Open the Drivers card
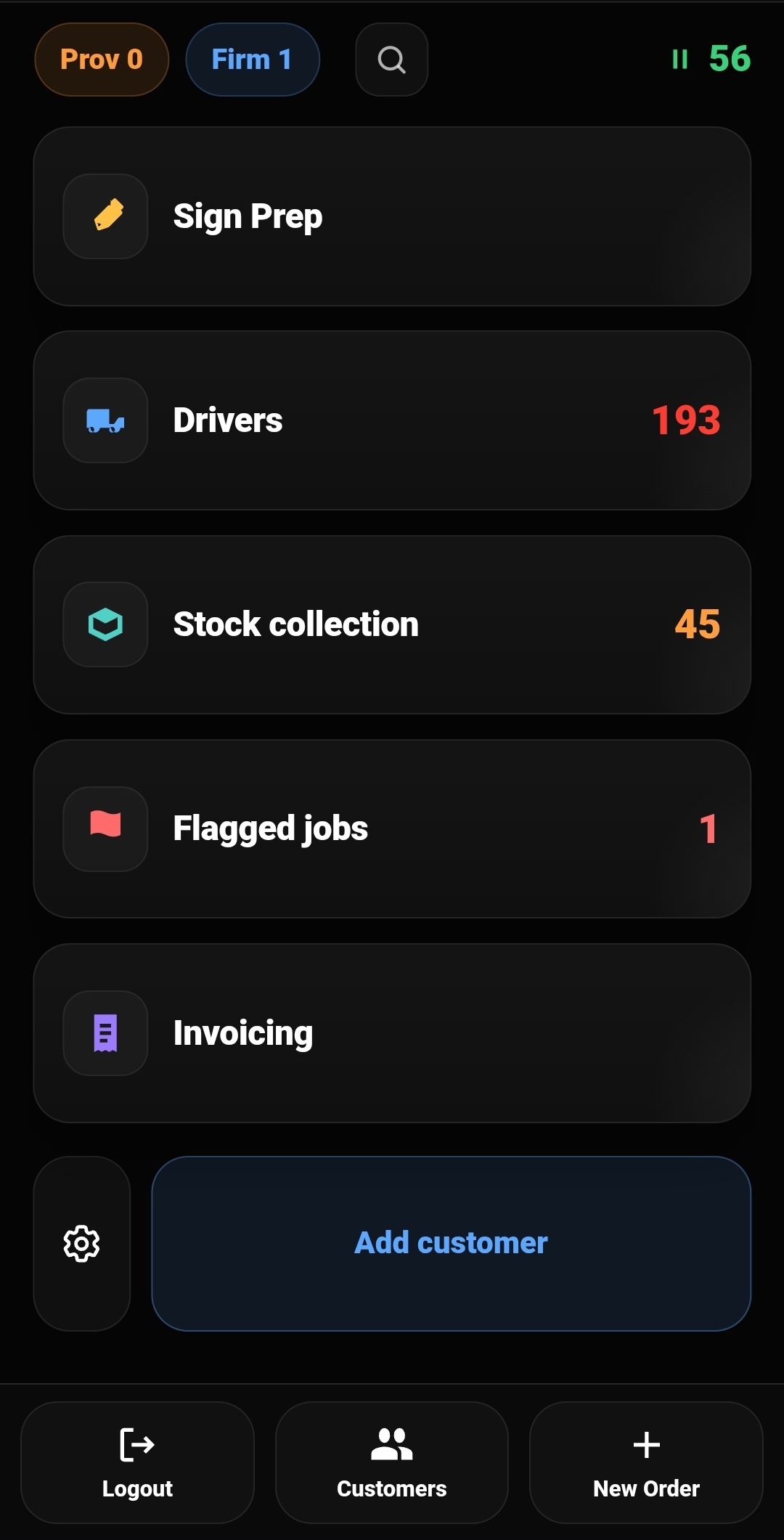This screenshot has height=1540, width=784. coord(392,420)
